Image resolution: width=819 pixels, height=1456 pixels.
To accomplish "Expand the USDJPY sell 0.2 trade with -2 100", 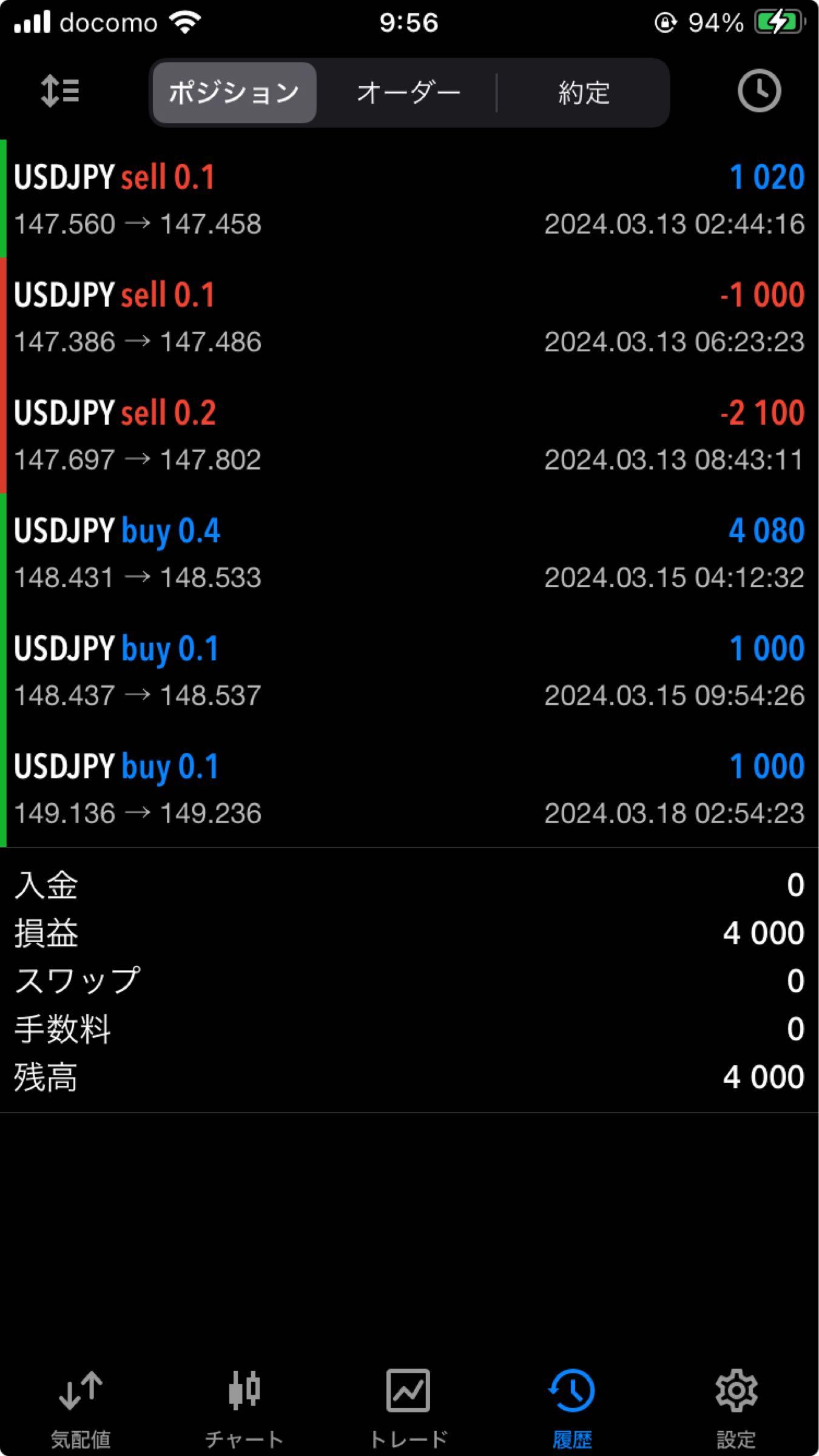I will pyautogui.click(x=409, y=435).
